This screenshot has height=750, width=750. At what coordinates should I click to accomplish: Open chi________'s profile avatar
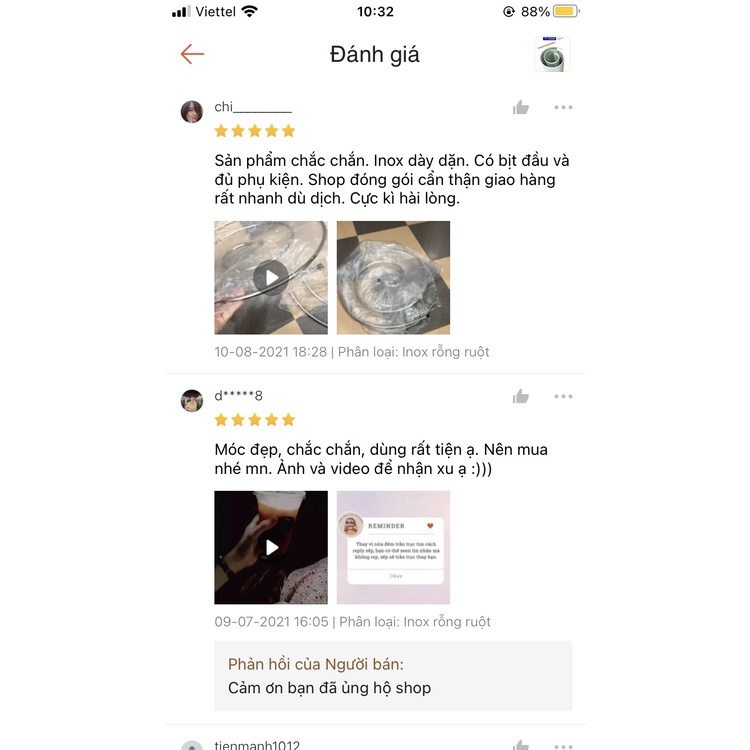click(192, 112)
